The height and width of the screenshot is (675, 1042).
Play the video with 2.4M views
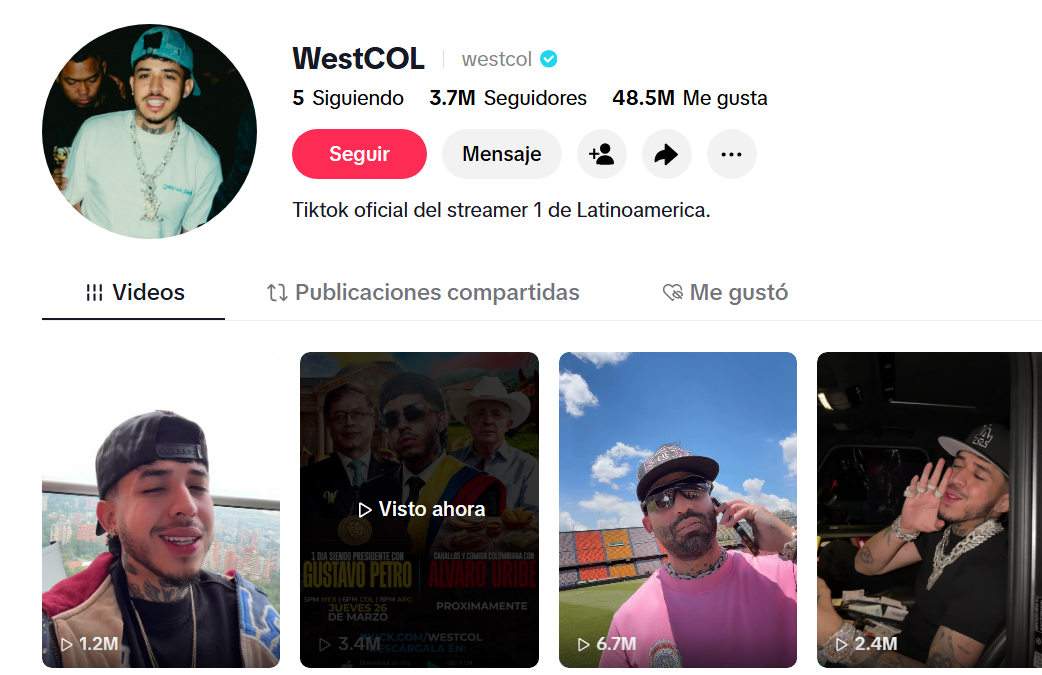[929, 510]
